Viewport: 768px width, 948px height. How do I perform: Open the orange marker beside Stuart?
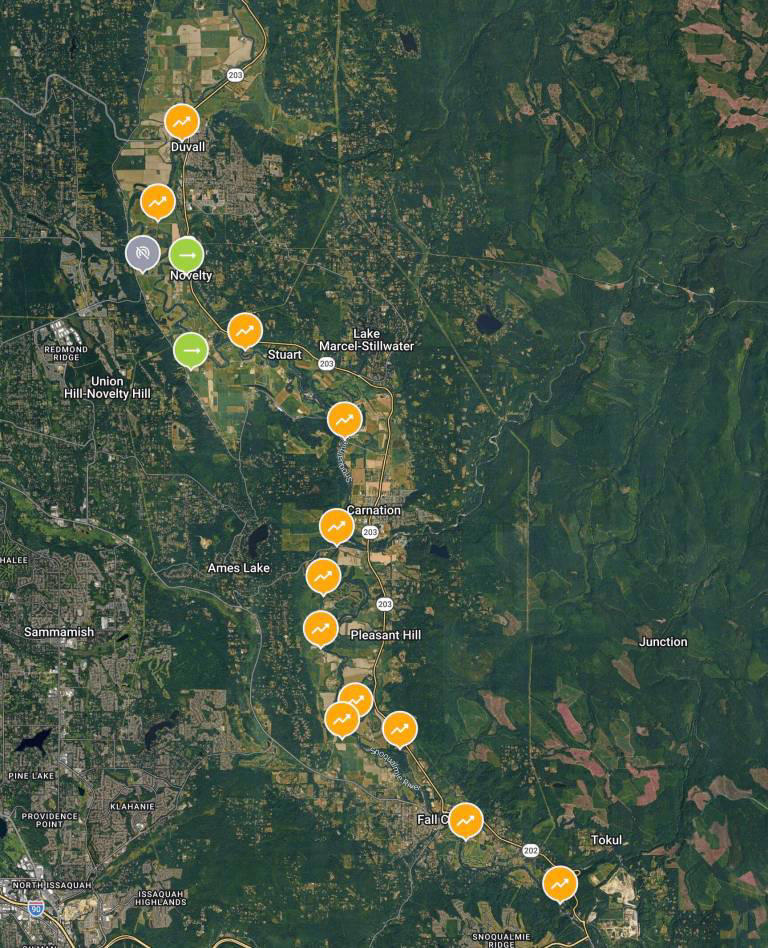tap(245, 330)
